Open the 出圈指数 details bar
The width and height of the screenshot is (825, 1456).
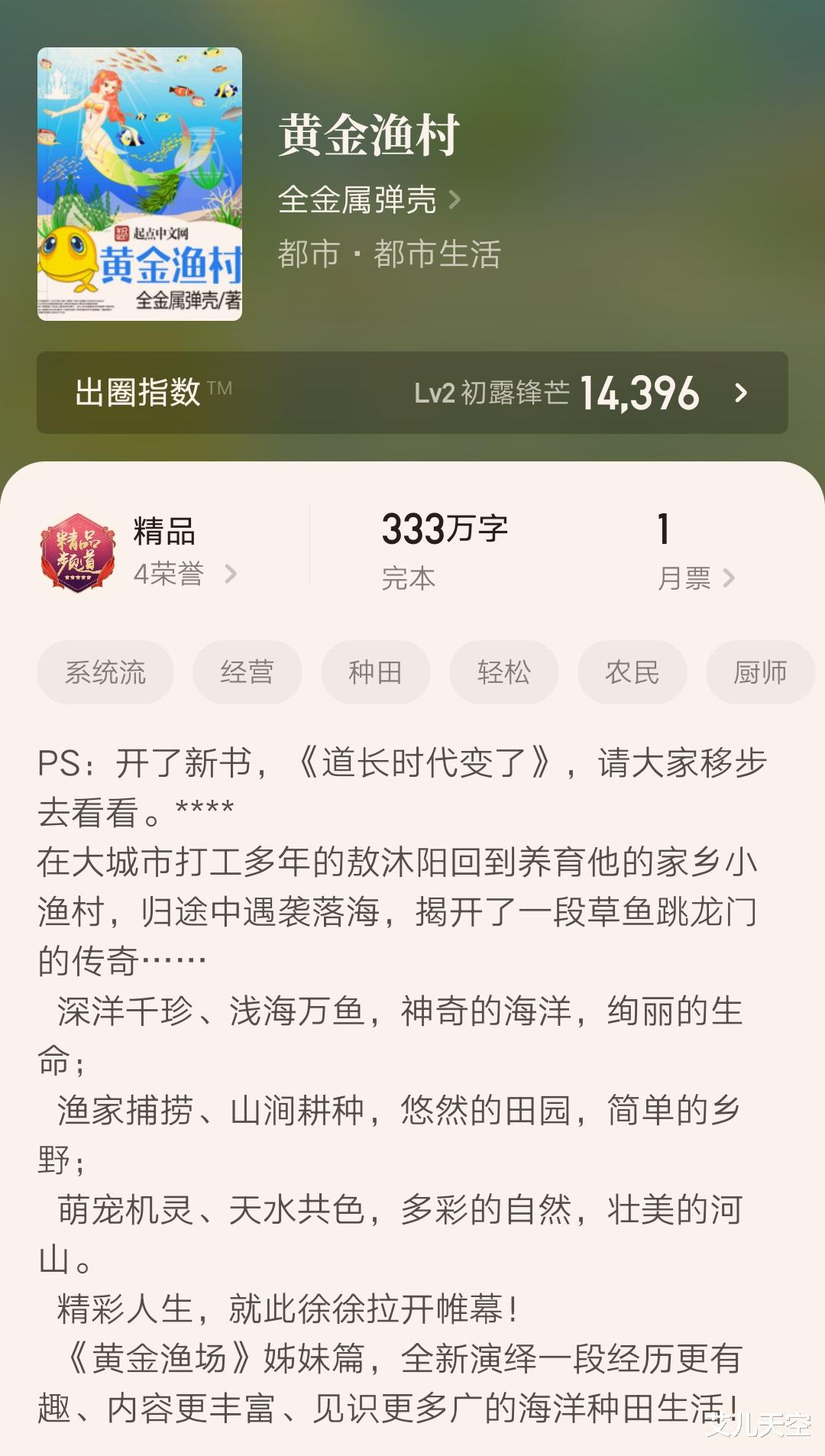click(412, 393)
